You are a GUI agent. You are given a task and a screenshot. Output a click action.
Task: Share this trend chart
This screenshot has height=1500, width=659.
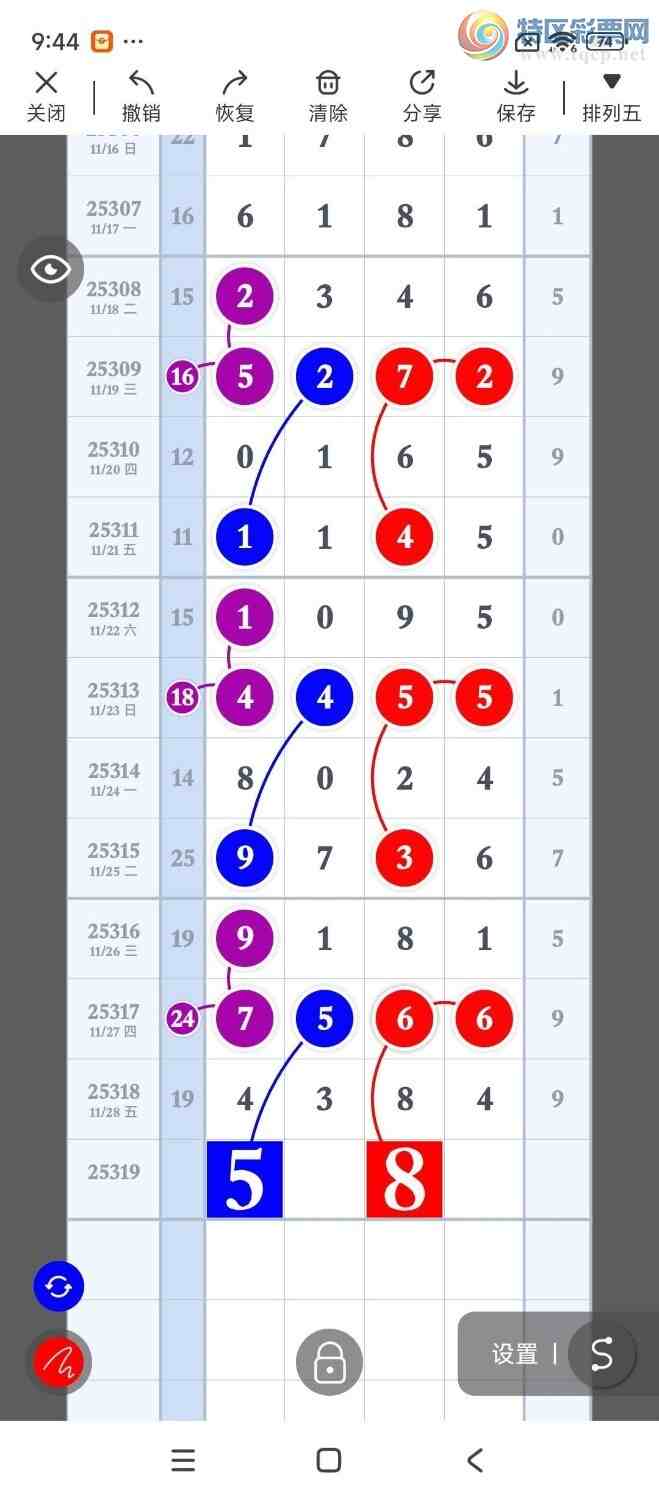422,96
